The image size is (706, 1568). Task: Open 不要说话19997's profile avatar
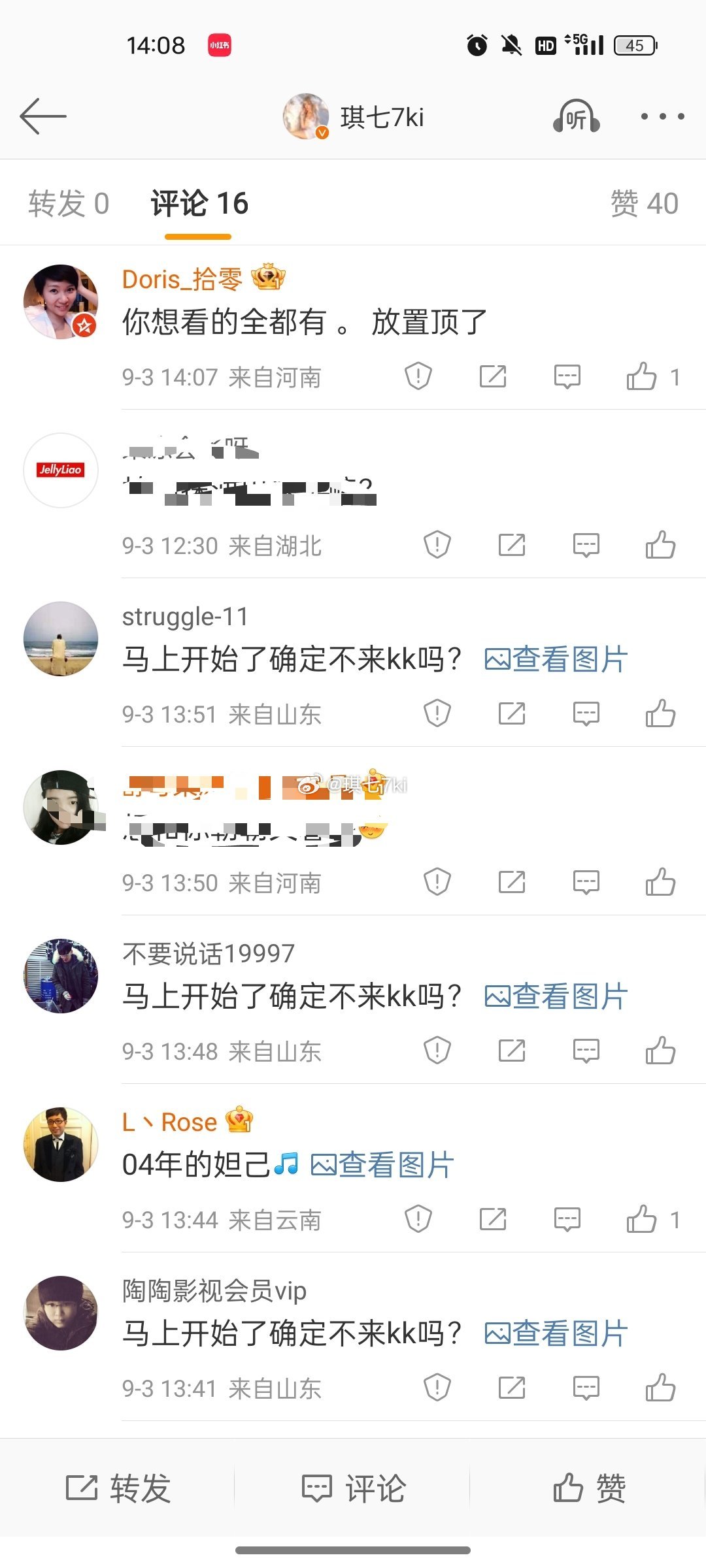coord(61,976)
